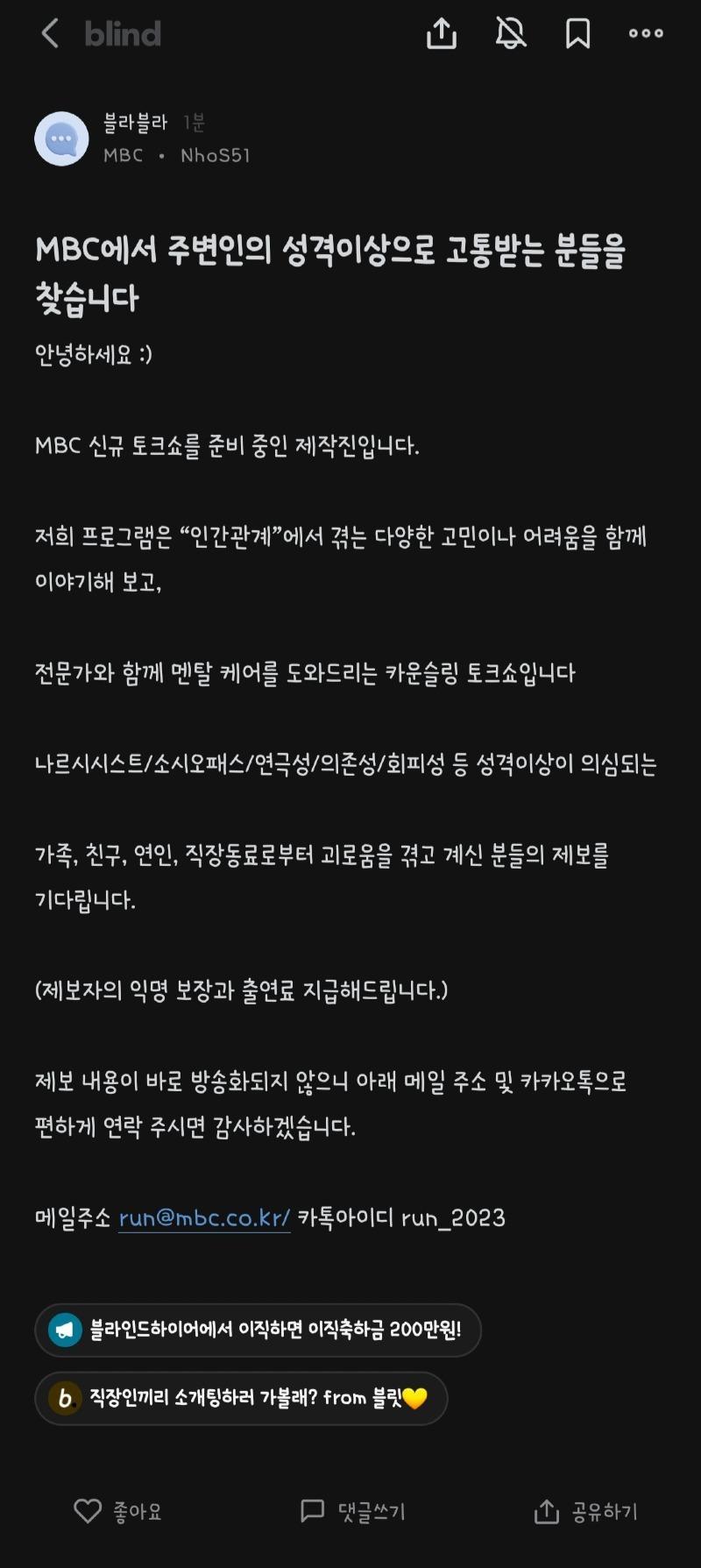Image resolution: width=701 pixels, height=1568 pixels.
Task: Open the run@mbc.co.kr email link
Action: (204, 1217)
